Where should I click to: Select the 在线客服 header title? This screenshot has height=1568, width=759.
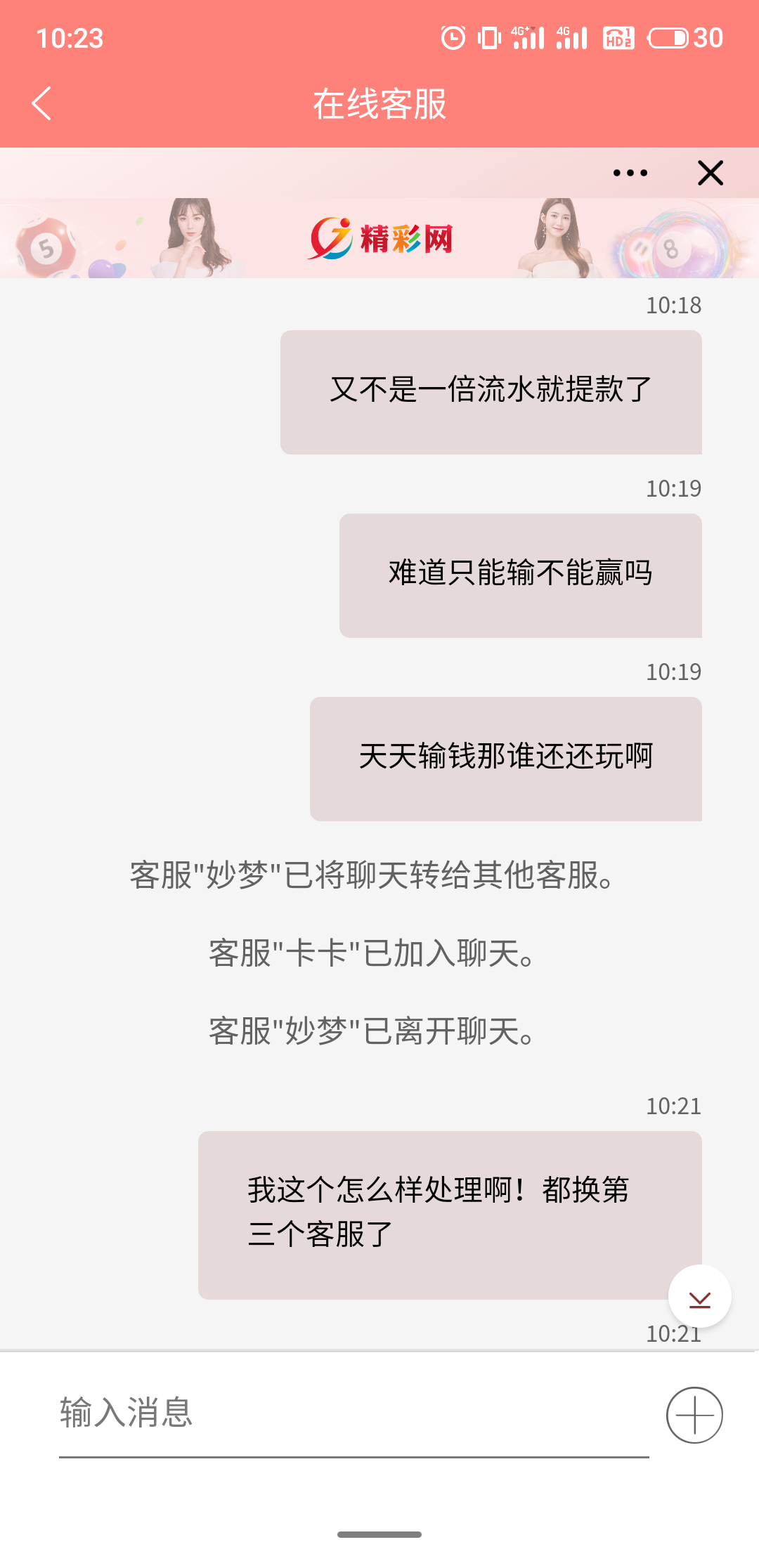pos(379,103)
